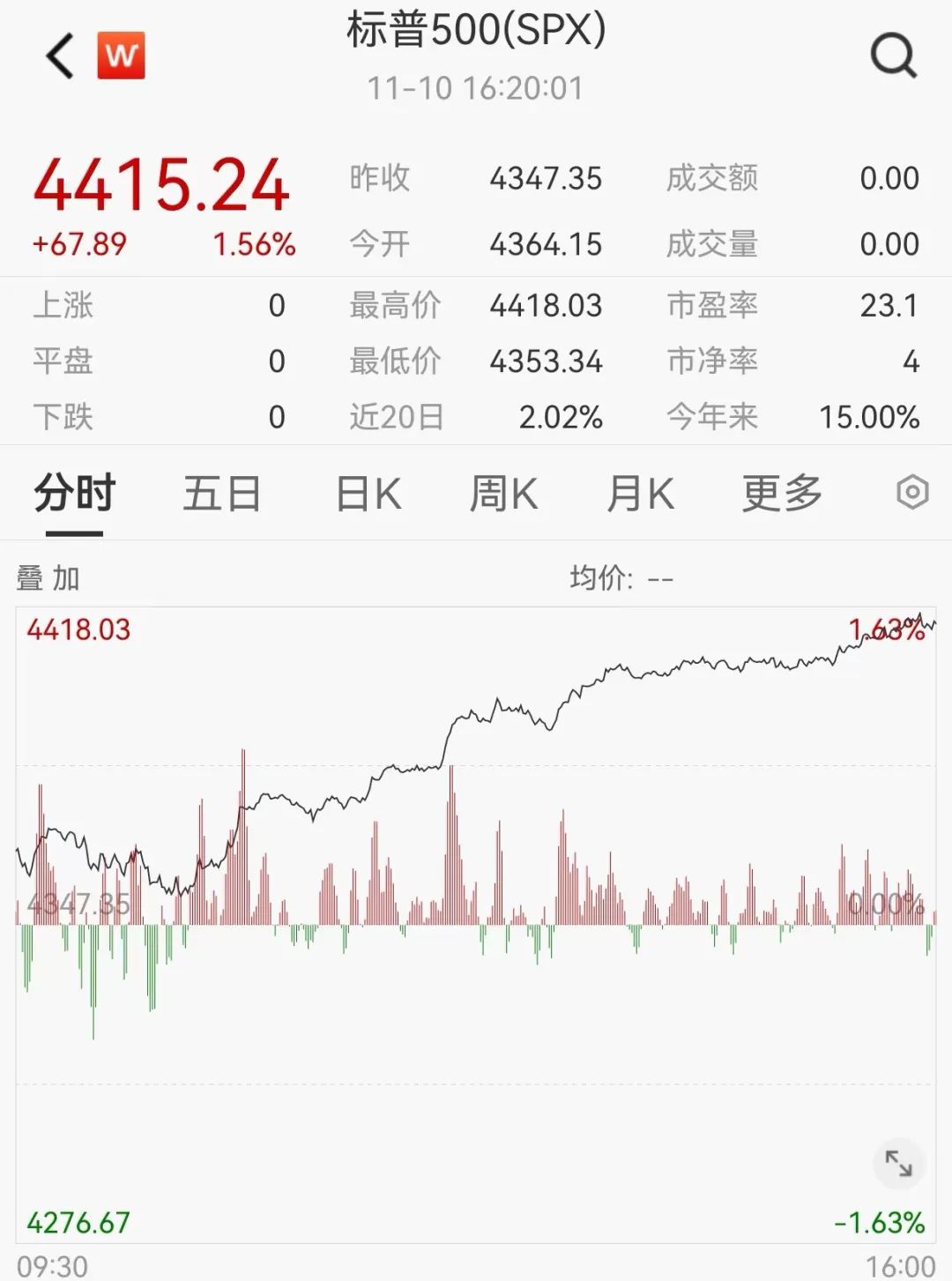The height and width of the screenshot is (1281, 952).
Task: Click the 1.63% upper bound chart label
Action: (x=884, y=628)
